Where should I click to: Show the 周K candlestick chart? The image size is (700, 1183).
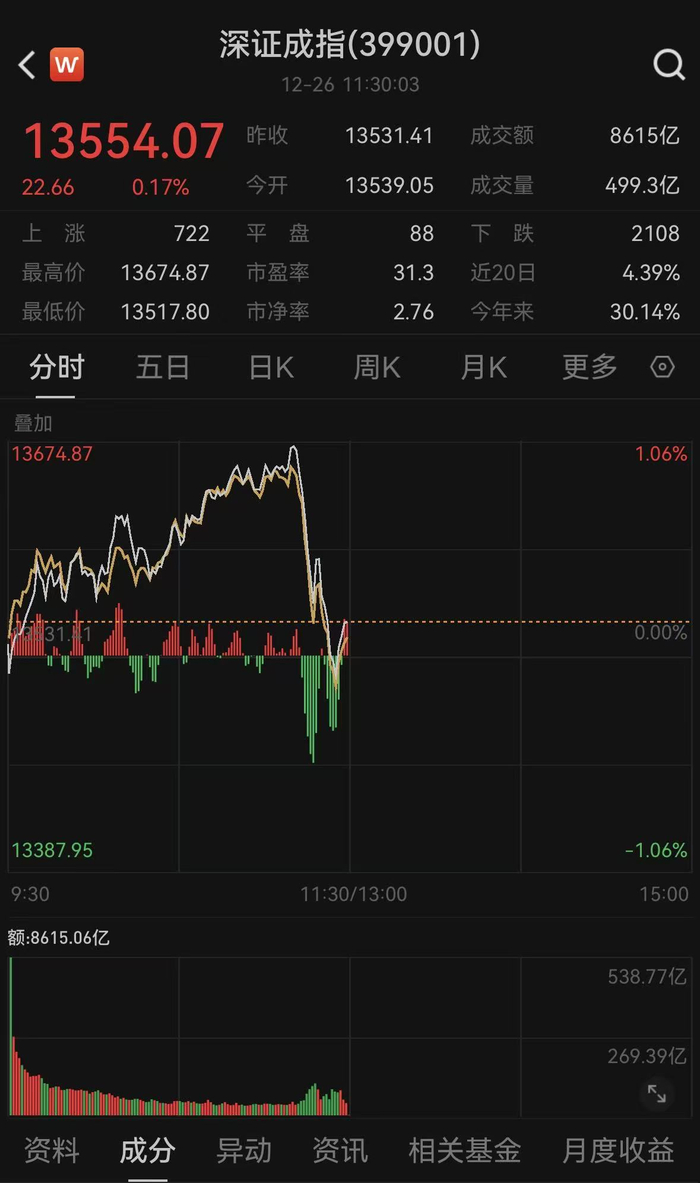[x=377, y=368]
